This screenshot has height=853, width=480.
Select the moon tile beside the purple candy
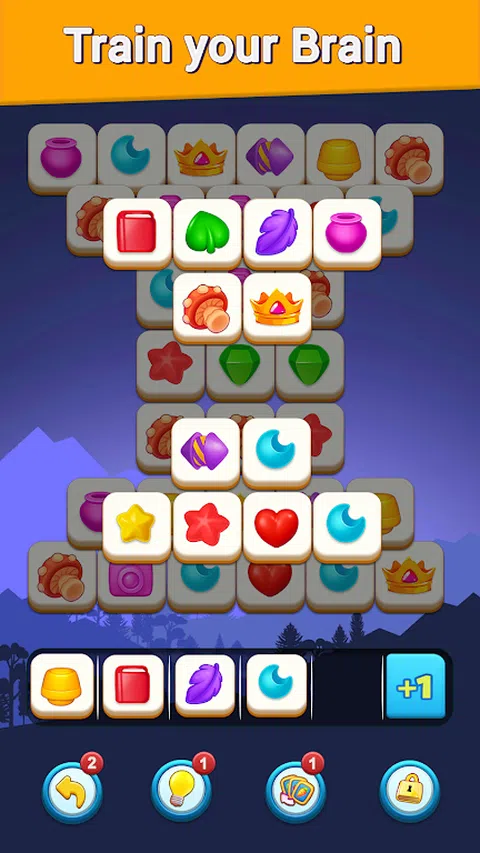(x=276, y=453)
